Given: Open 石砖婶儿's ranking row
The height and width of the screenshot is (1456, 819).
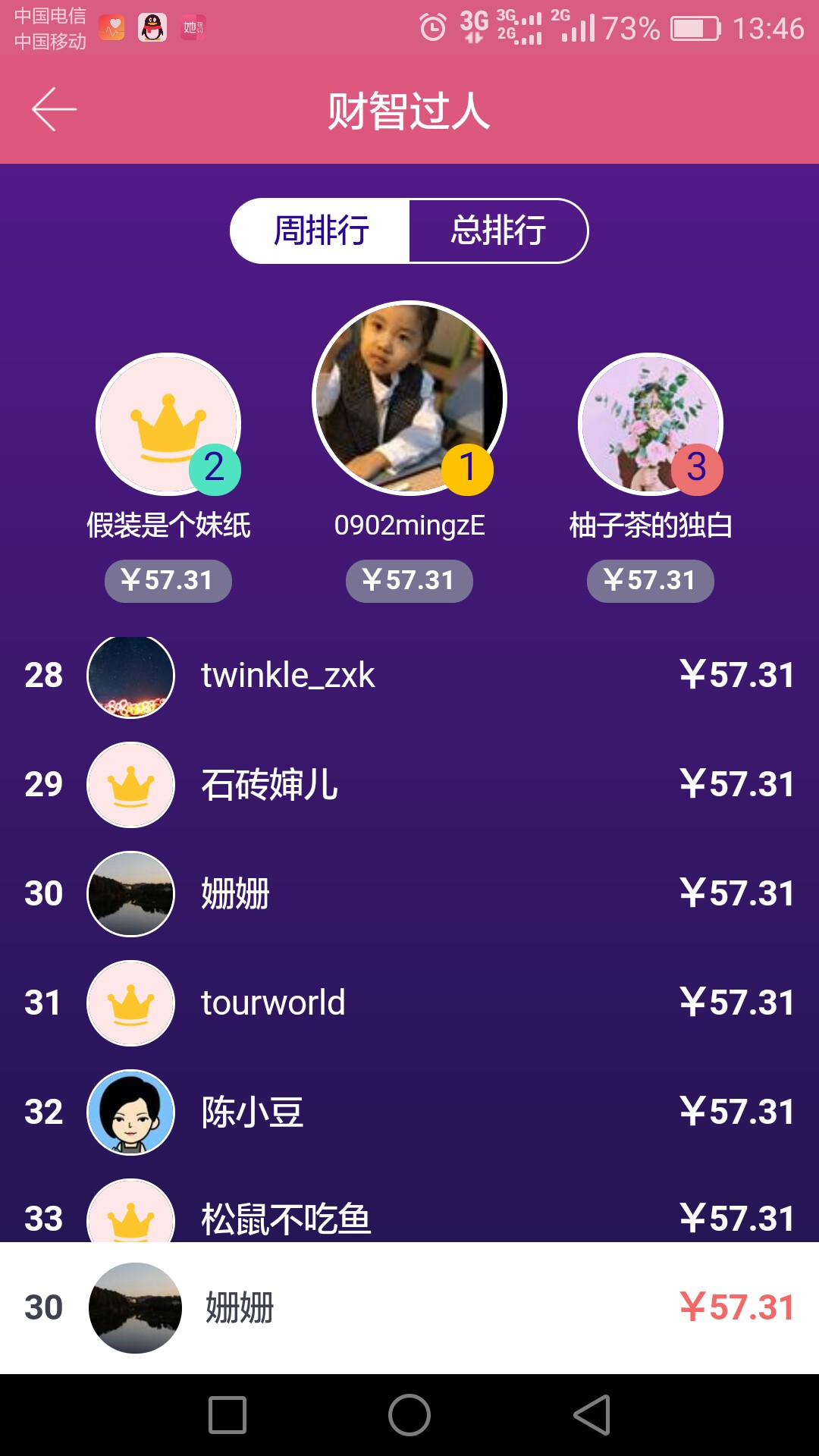Looking at the screenshot, I should pyautogui.click(x=409, y=785).
